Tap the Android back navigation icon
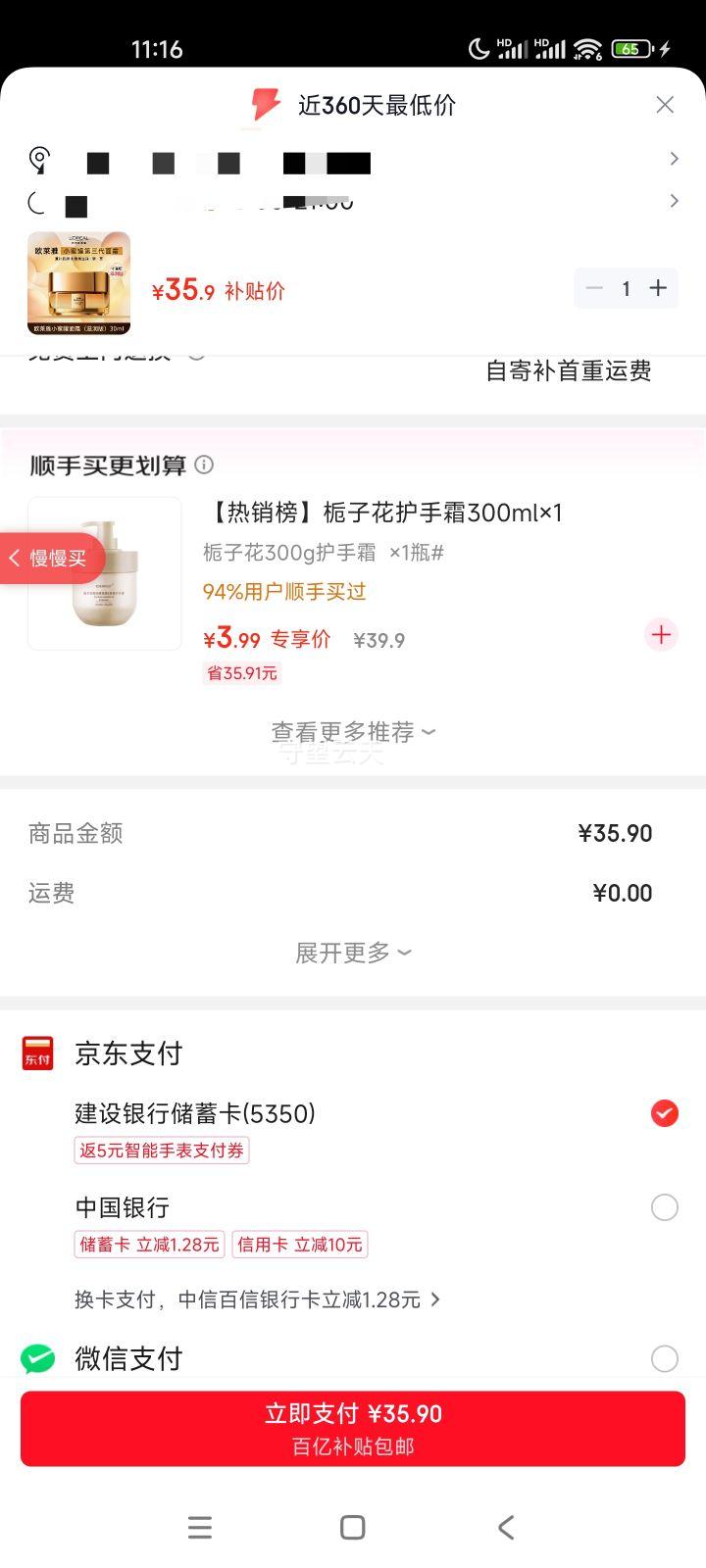The width and height of the screenshot is (706, 1568). tap(506, 1527)
